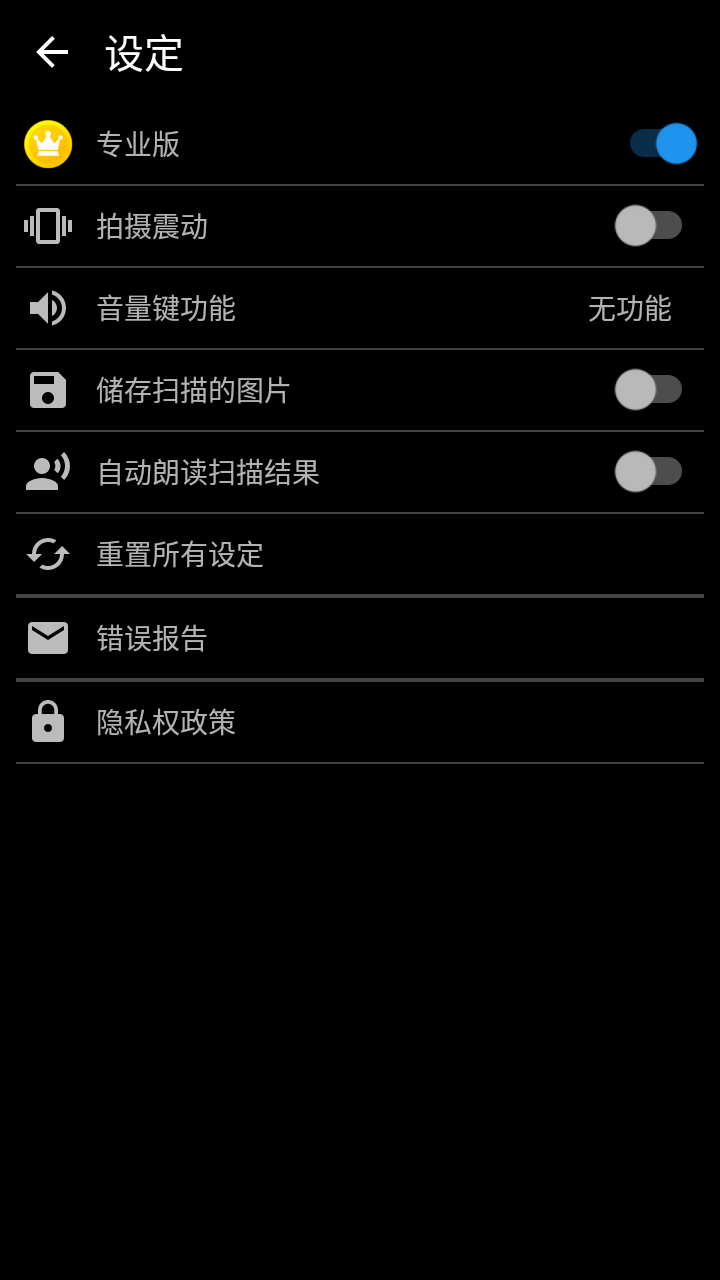Enable 自动朗读扫描结果
720x1280 pixels.
tap(648, 472)
